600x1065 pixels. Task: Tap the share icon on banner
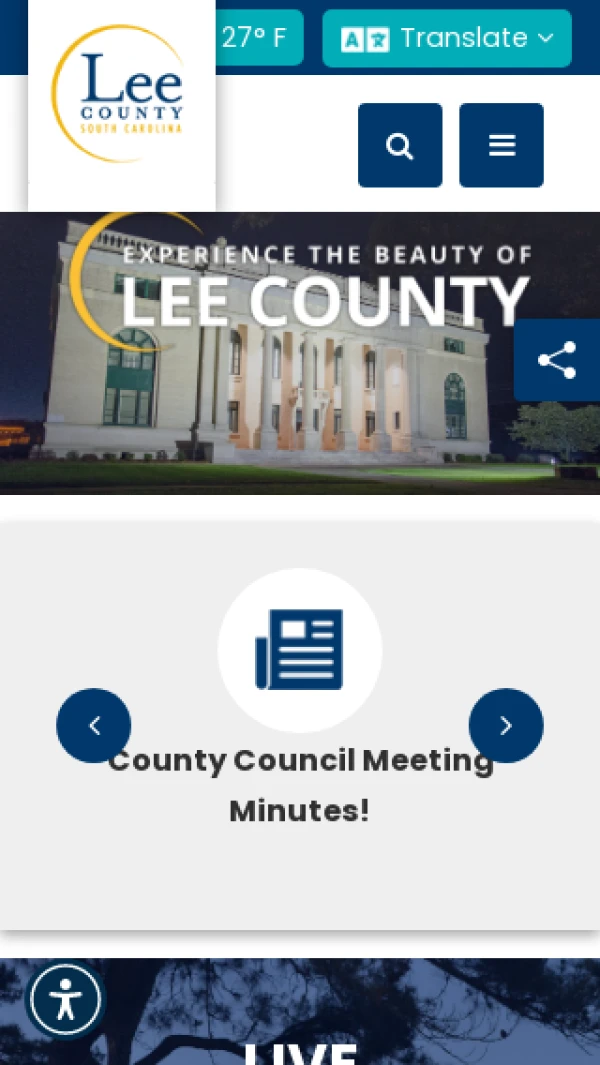coord(556,360)
